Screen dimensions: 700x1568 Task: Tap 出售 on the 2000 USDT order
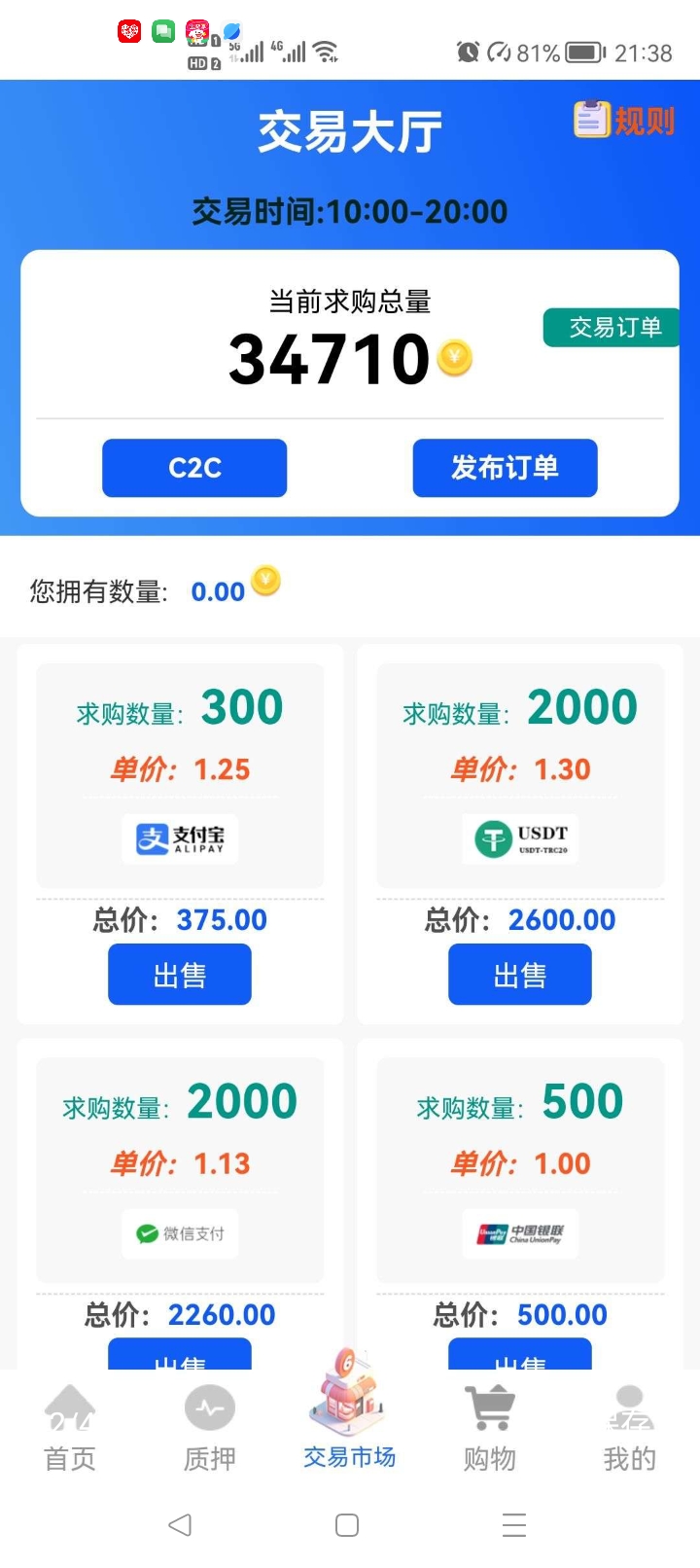pyautogui.click(x=519, y=974)
